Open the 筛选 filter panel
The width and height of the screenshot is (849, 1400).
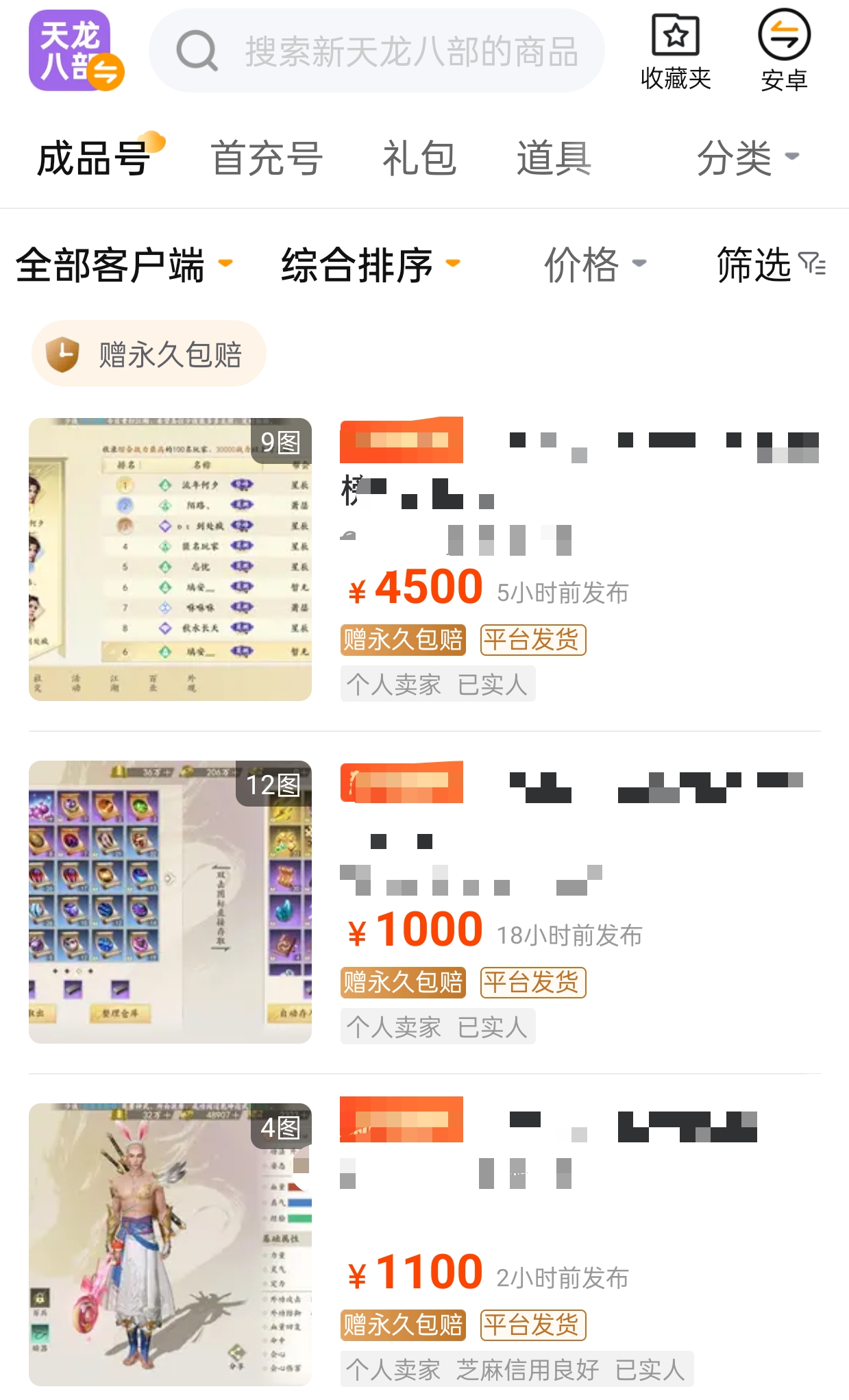pyautogui.click(x=770, y=265)
